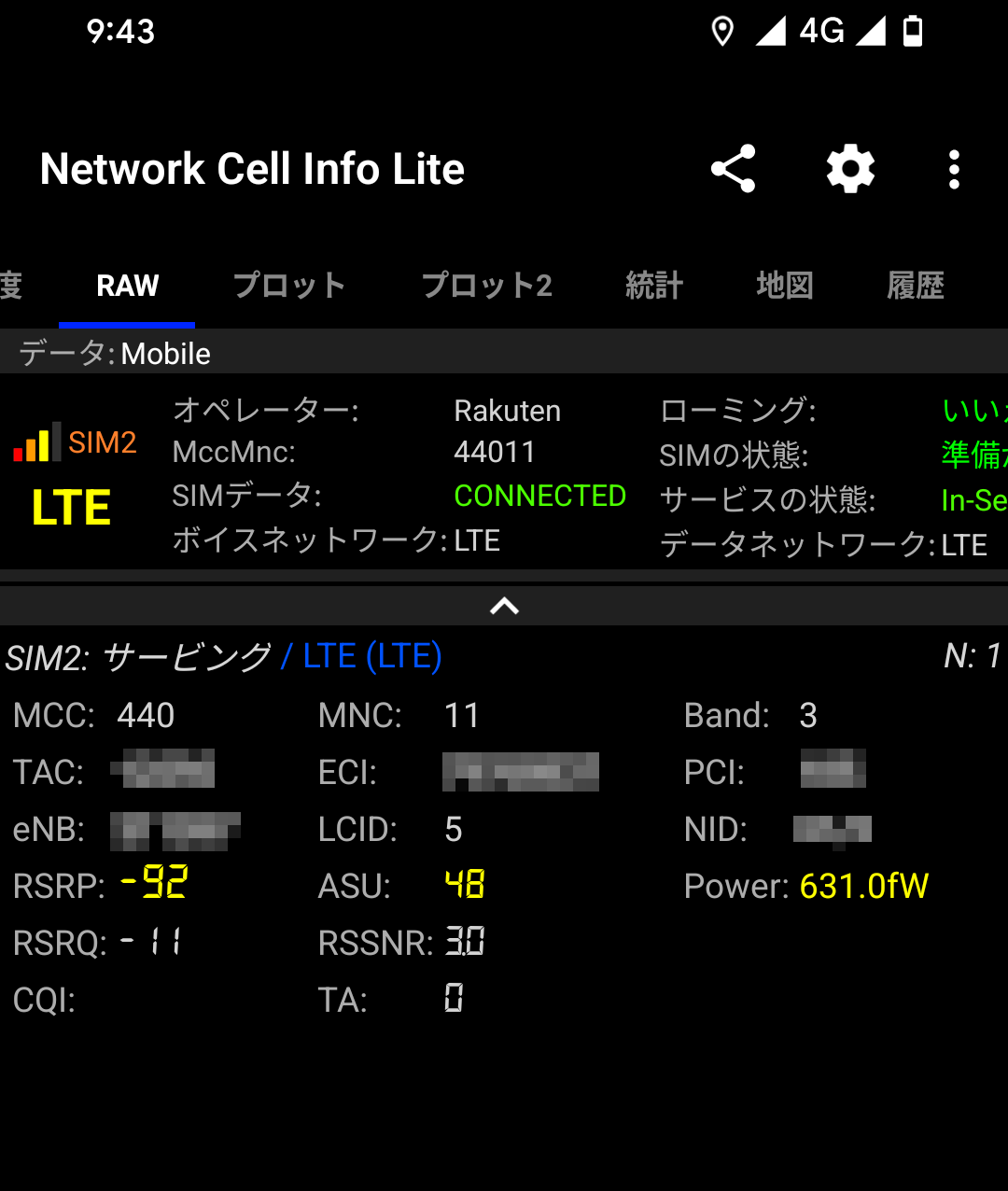Open the overflow menu

(953, 169)
